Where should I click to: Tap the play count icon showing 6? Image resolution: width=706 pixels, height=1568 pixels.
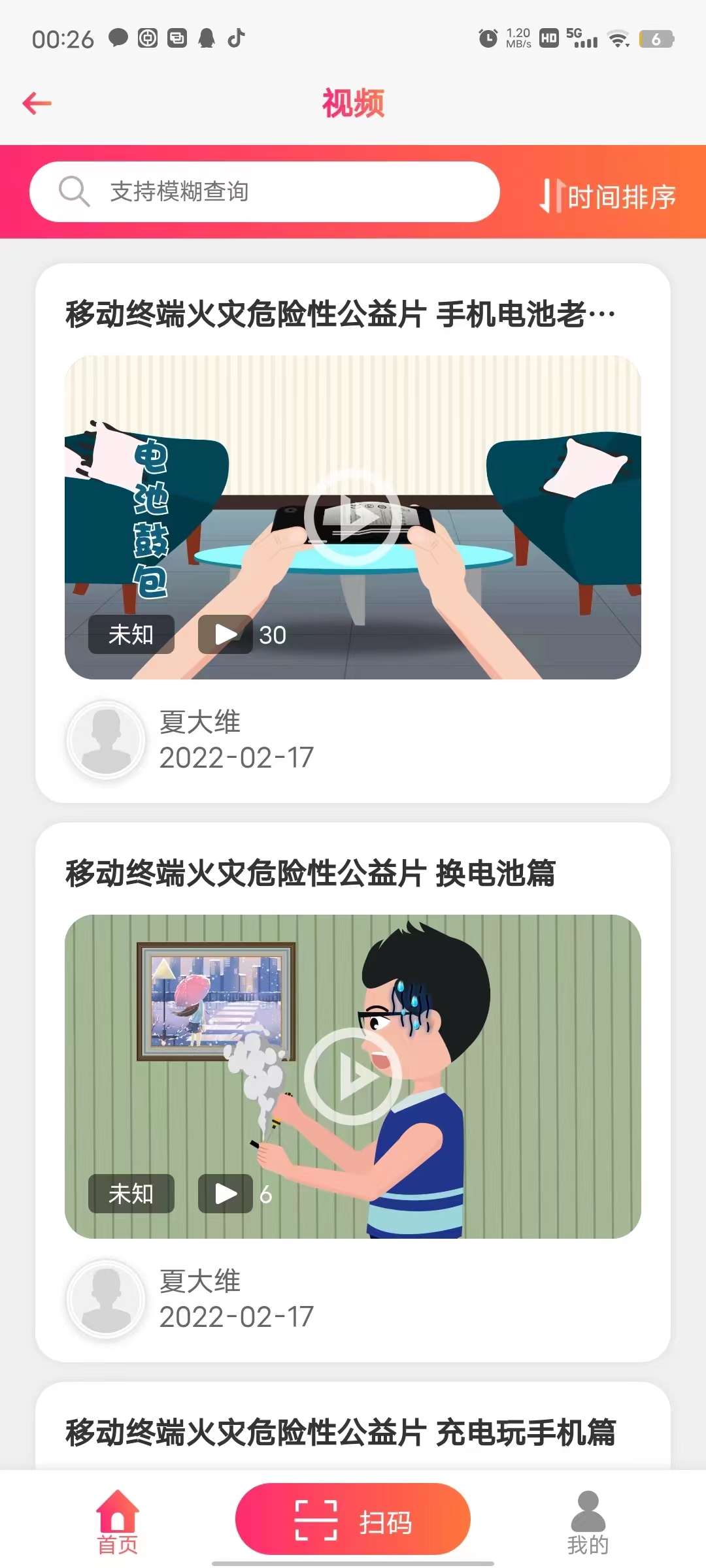click(225, 1193)
